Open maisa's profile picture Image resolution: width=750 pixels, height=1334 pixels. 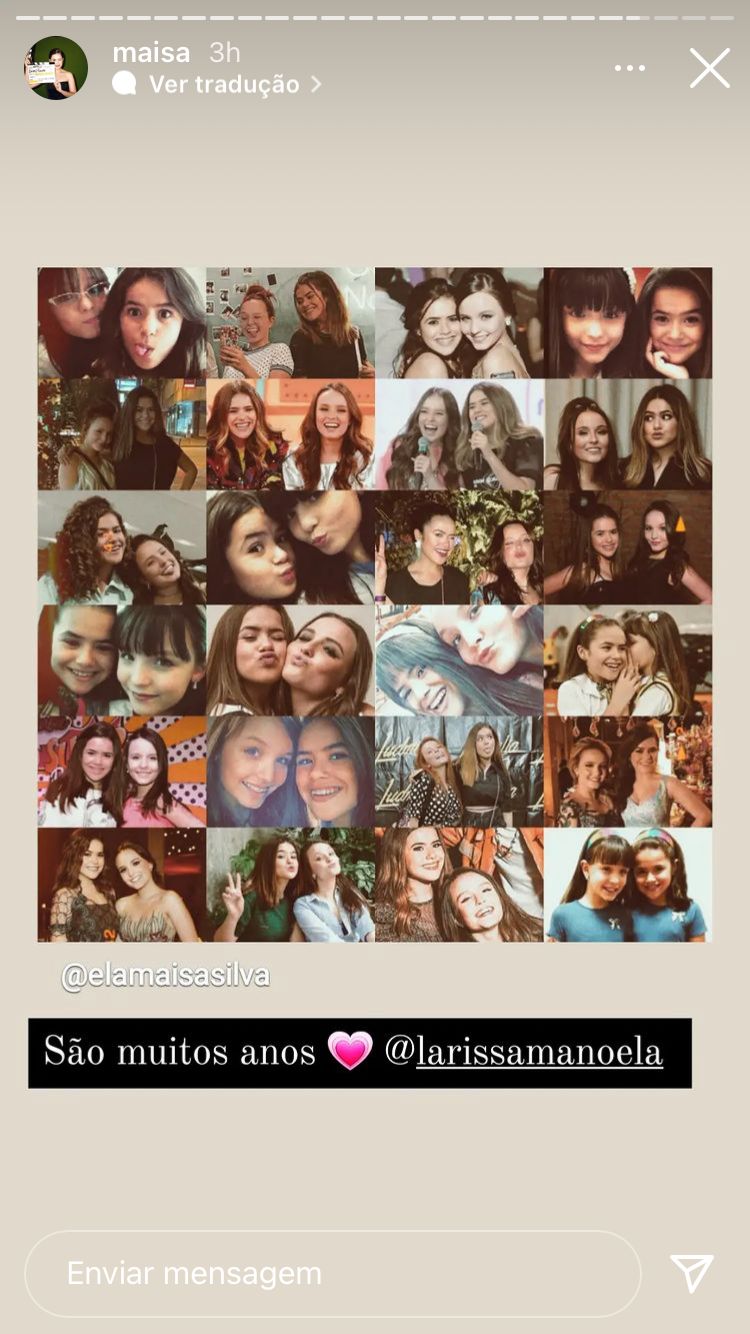(x=56, y=68)
